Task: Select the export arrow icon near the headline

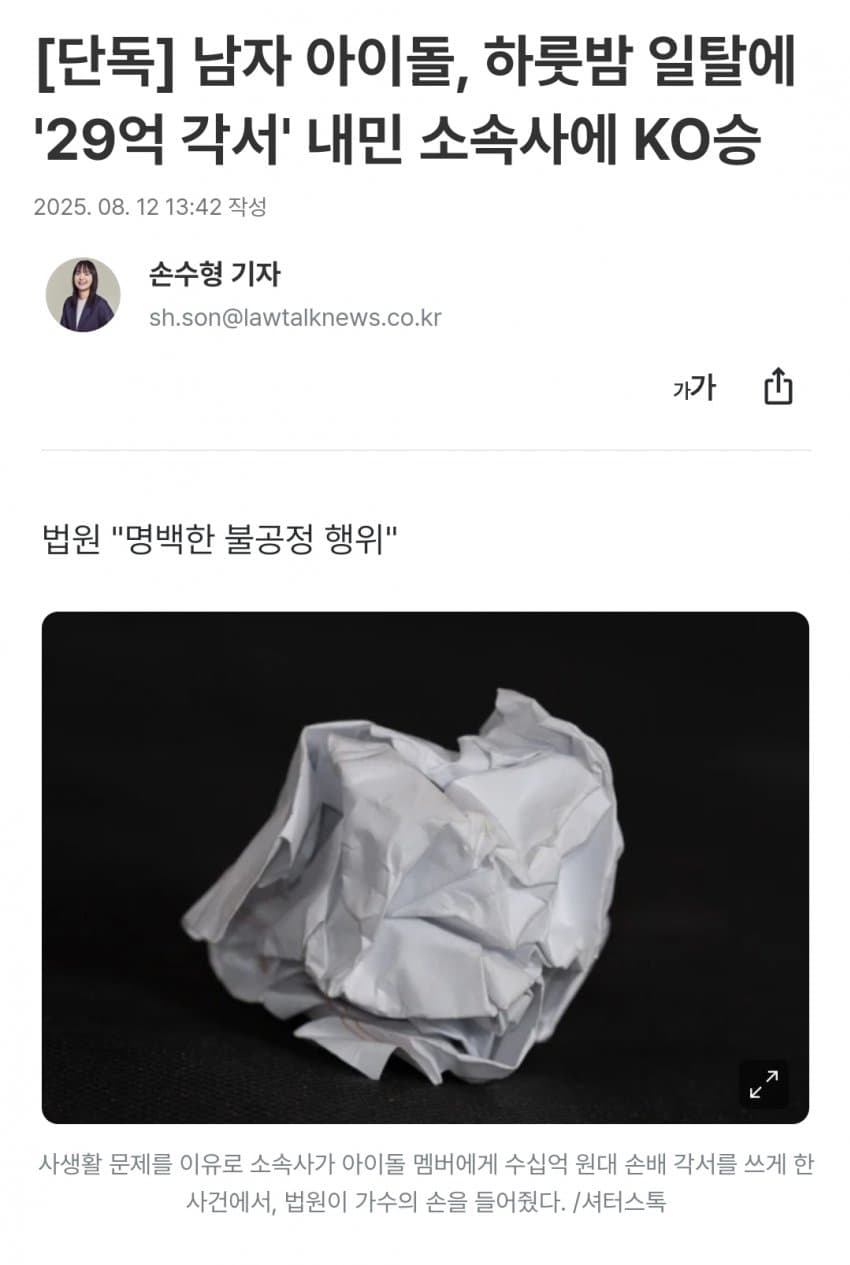Action: (780, 388)
